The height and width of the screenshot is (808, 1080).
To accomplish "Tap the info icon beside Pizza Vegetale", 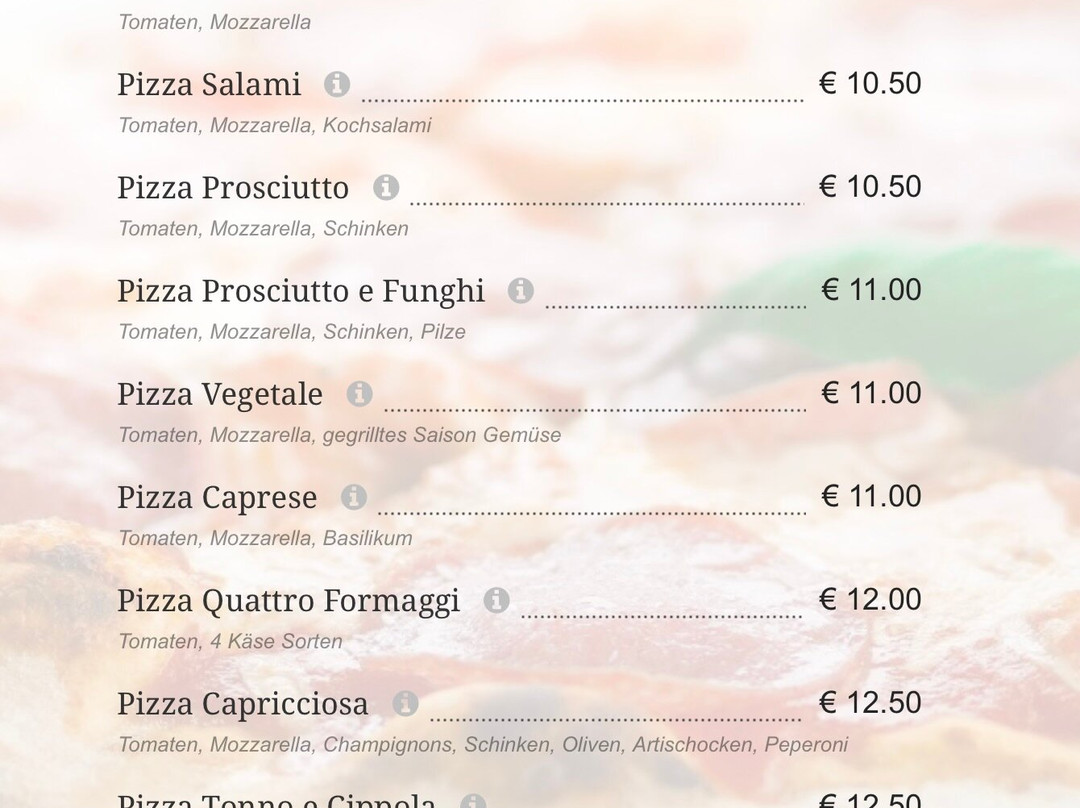I will click(359, 394).
